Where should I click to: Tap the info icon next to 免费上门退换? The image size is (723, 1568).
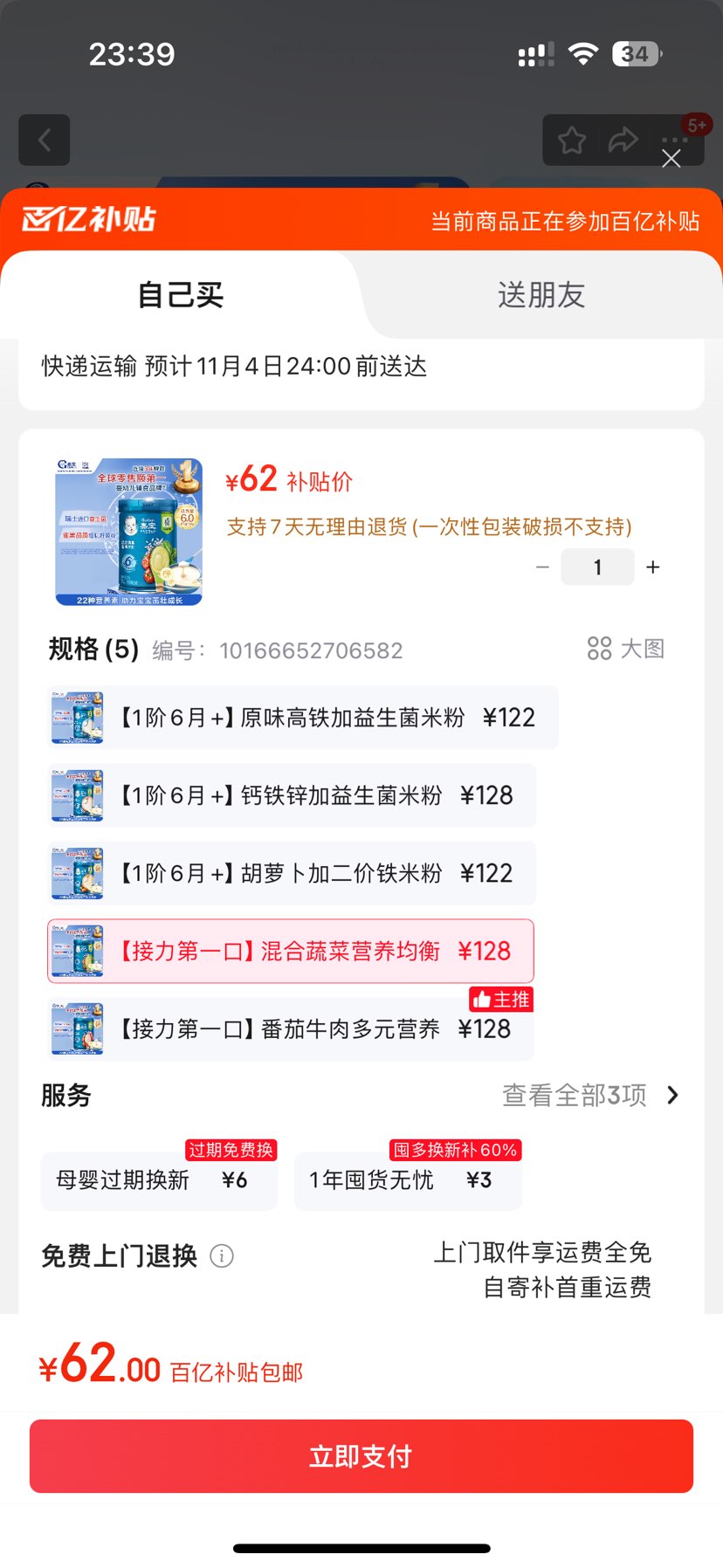click(222, 1255)
